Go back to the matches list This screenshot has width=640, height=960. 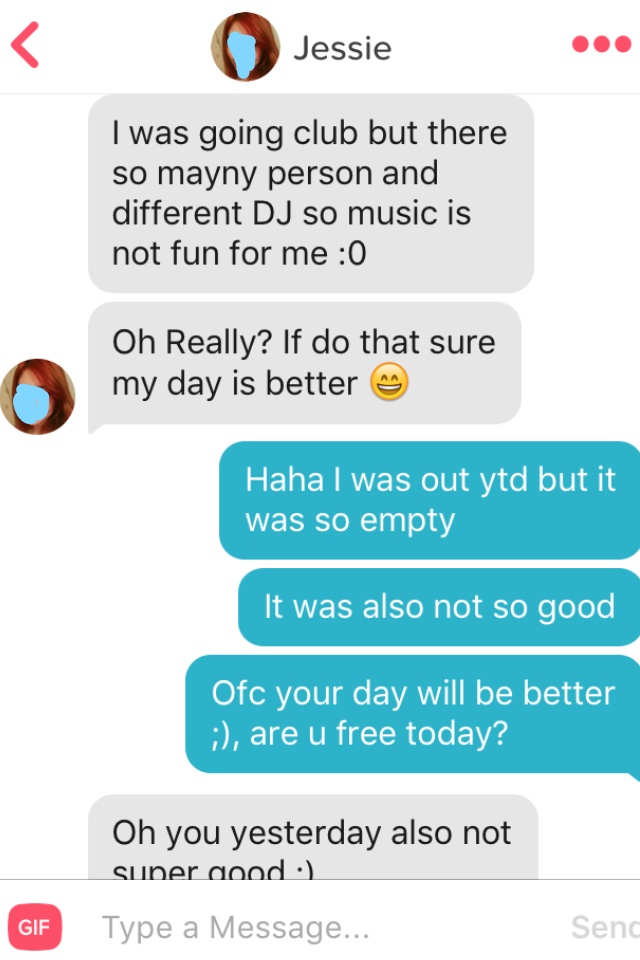point(25,47)
